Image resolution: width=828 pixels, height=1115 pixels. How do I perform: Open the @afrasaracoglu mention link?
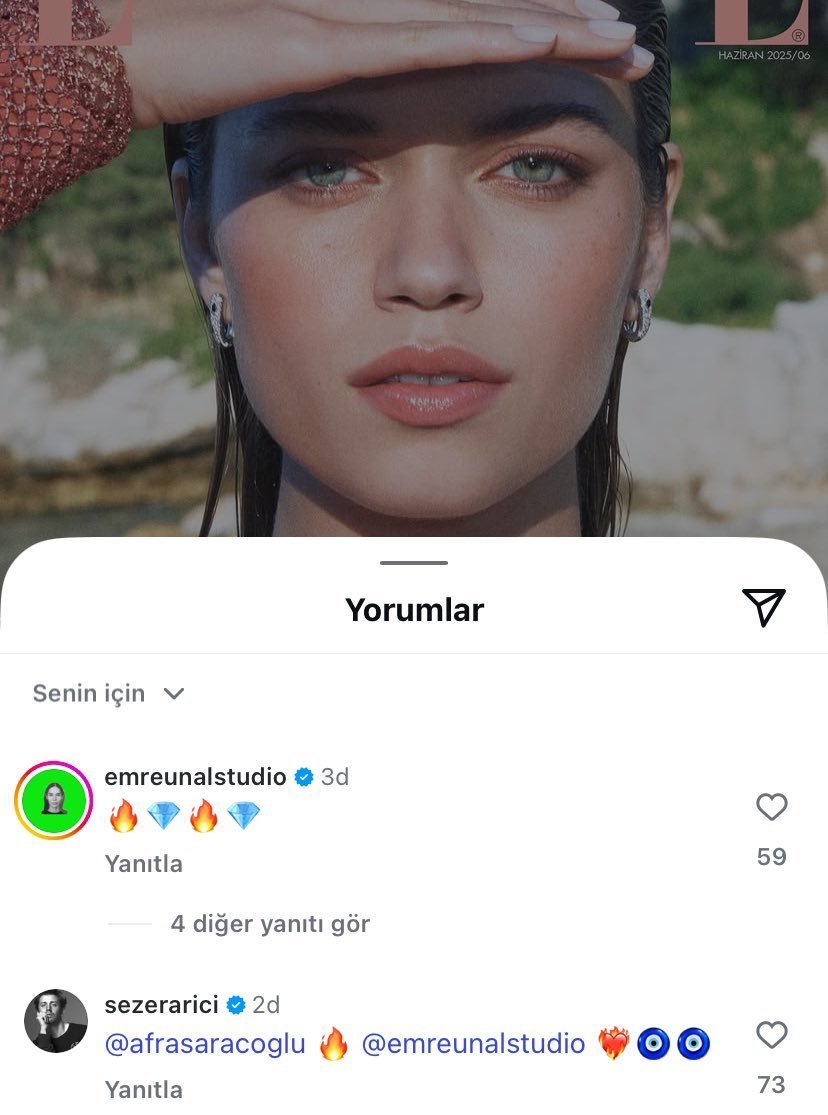tap(205, 1044)
